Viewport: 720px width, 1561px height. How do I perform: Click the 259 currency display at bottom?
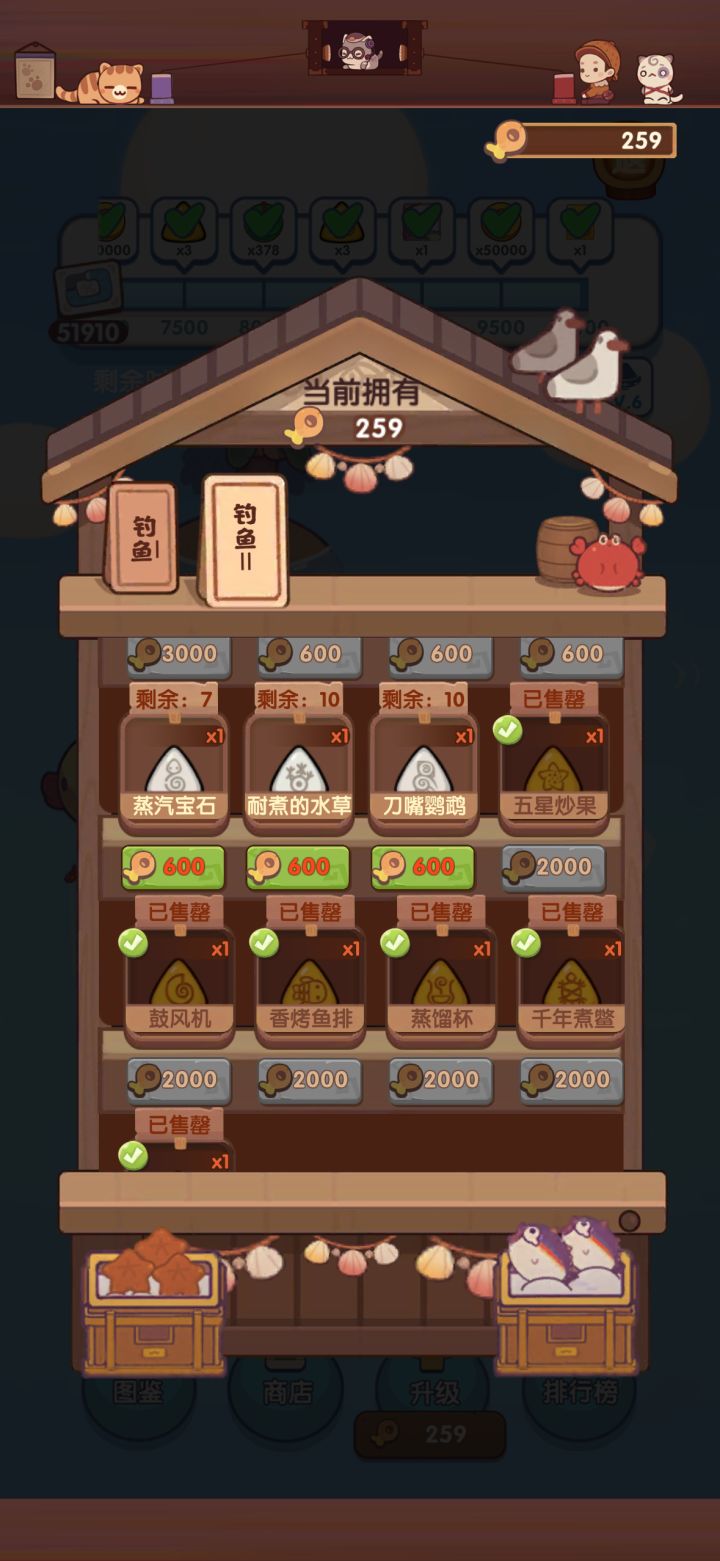[430, 1433]
